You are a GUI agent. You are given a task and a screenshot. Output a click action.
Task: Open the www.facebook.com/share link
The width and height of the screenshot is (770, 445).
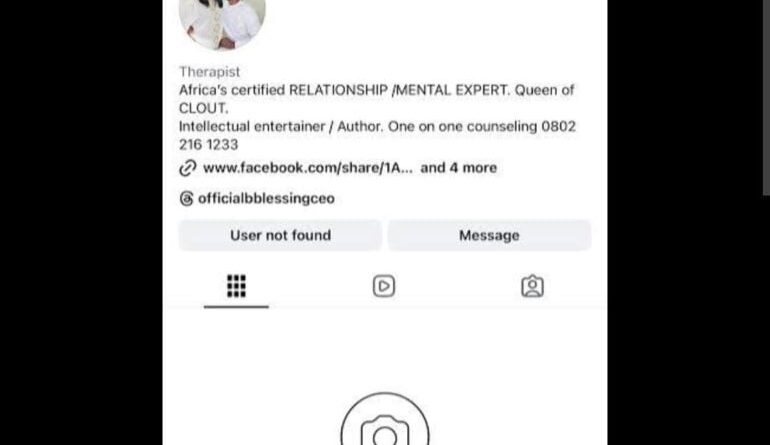pyautogui.click(x=307, y=168)
